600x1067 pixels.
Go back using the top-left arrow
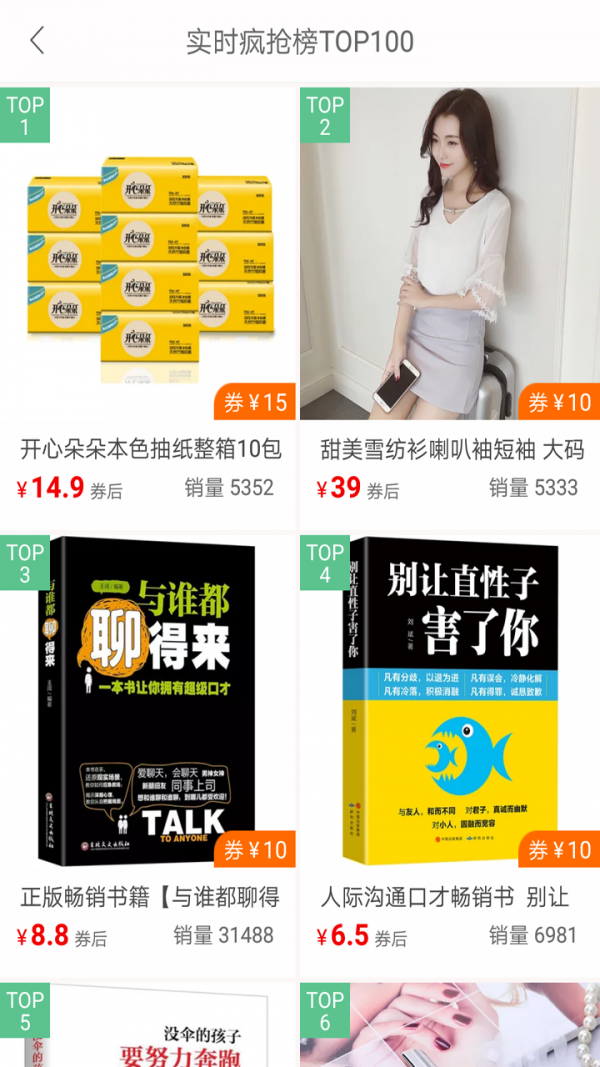[x=37, y=41]
